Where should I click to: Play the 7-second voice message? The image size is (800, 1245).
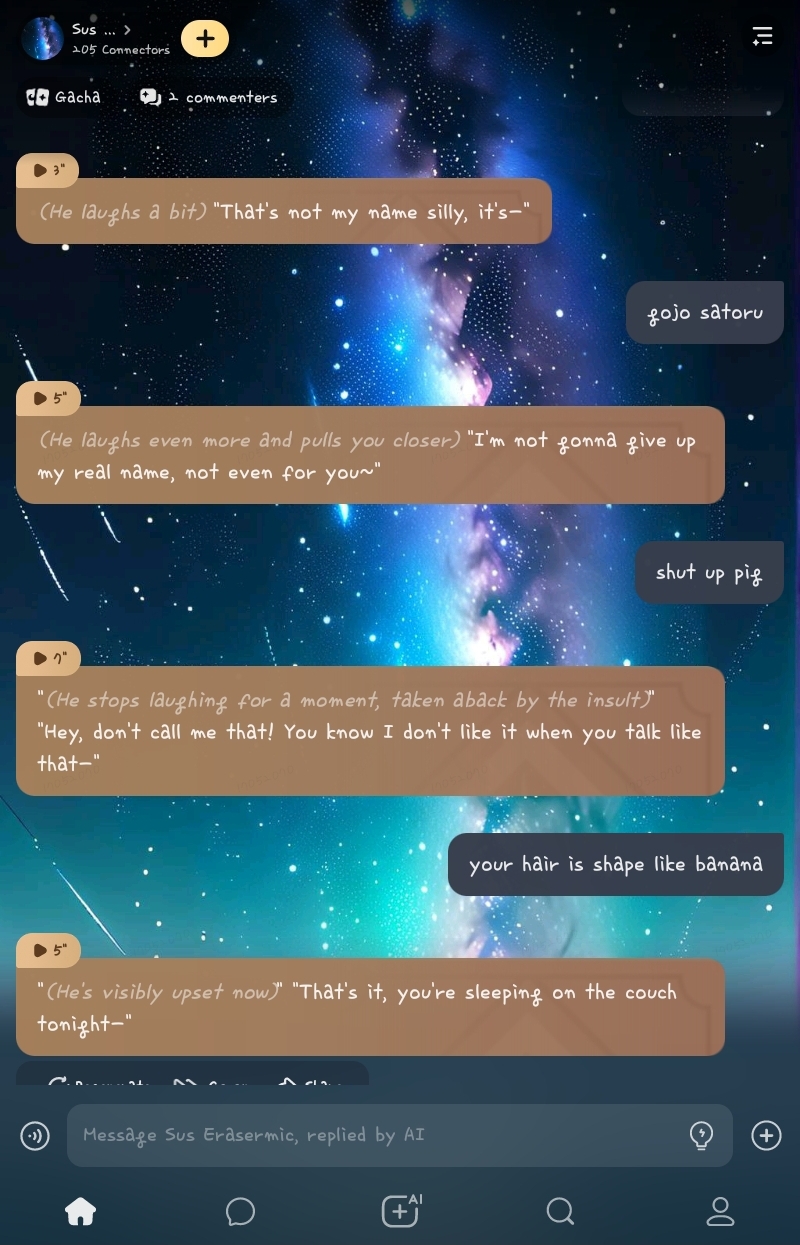(x=47, y=658)
